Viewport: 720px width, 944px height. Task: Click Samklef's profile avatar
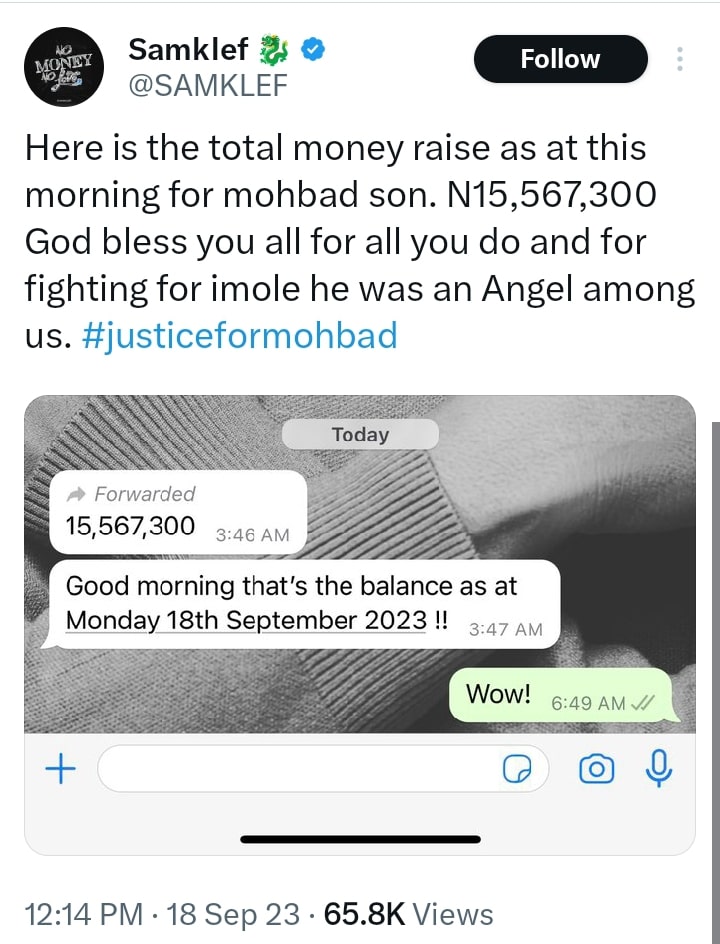[64, 67]
